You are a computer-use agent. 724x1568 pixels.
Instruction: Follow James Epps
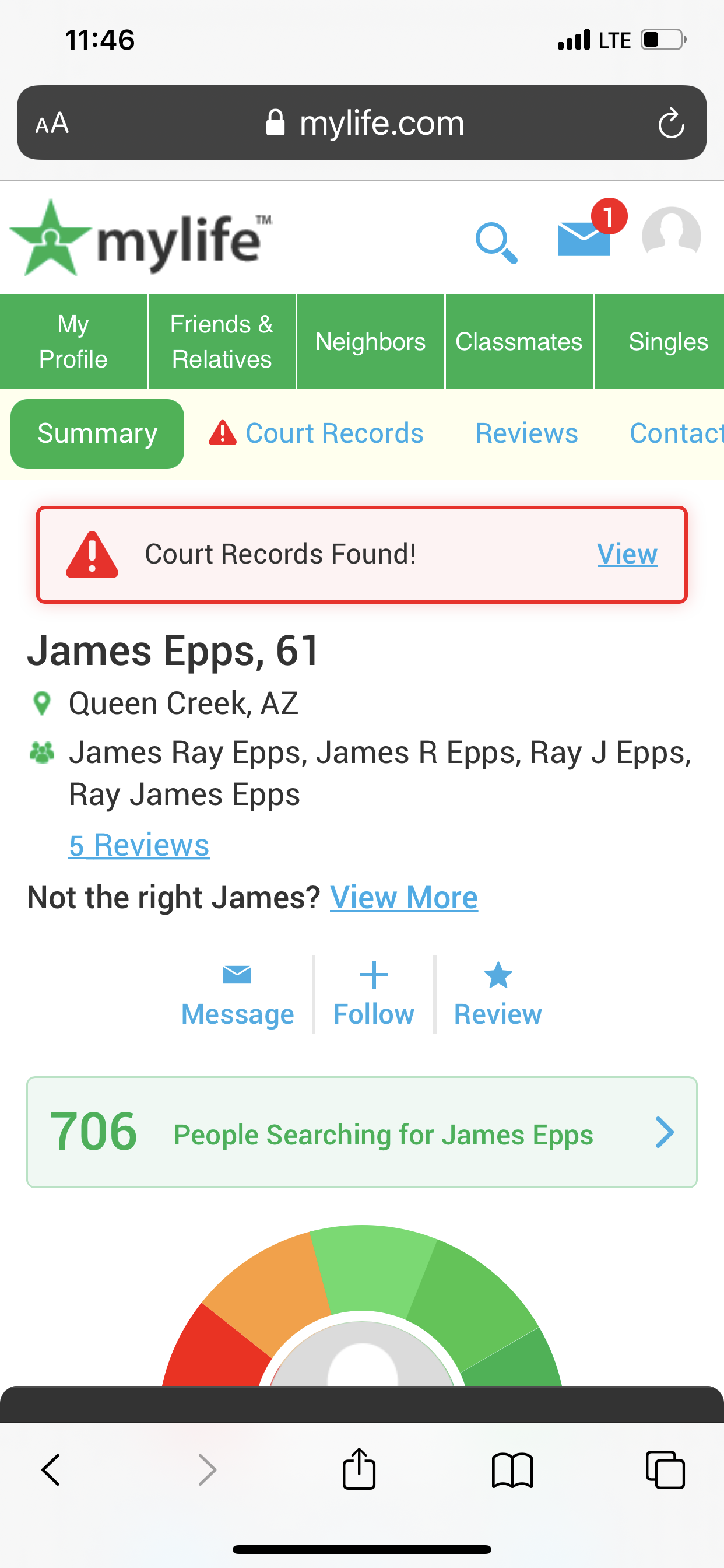point(374,995)
